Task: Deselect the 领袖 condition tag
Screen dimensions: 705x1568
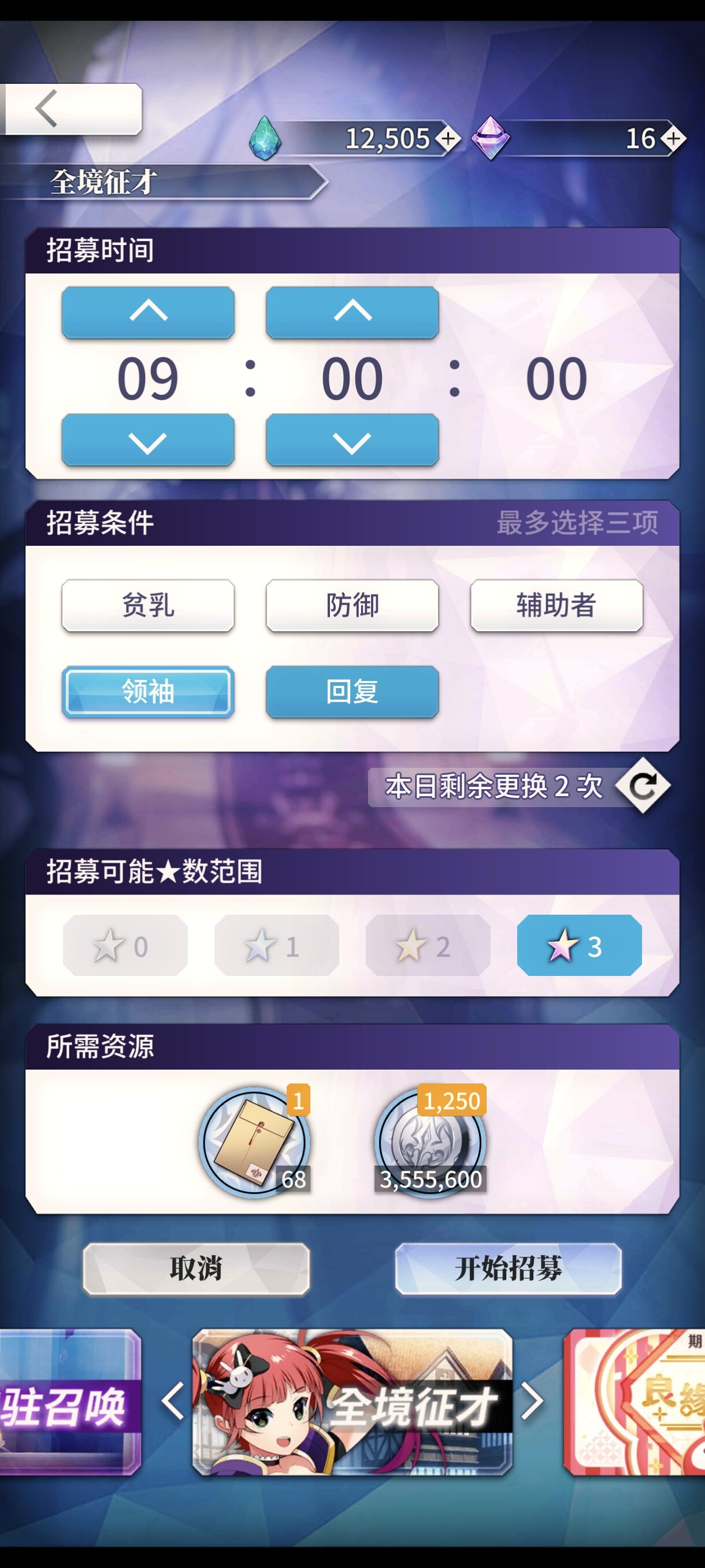Action: (x=148, y=691)
